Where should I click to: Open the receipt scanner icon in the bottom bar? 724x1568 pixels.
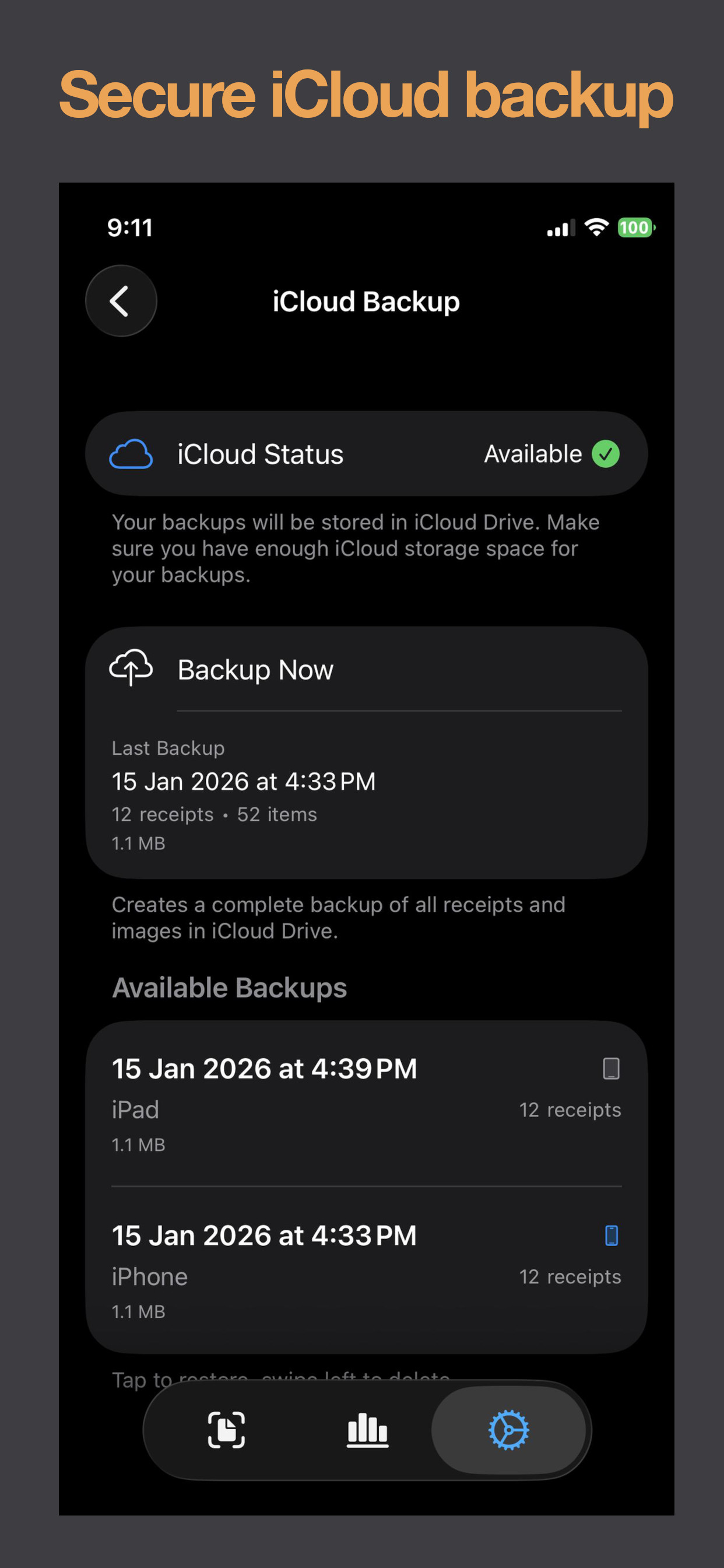225,1430
